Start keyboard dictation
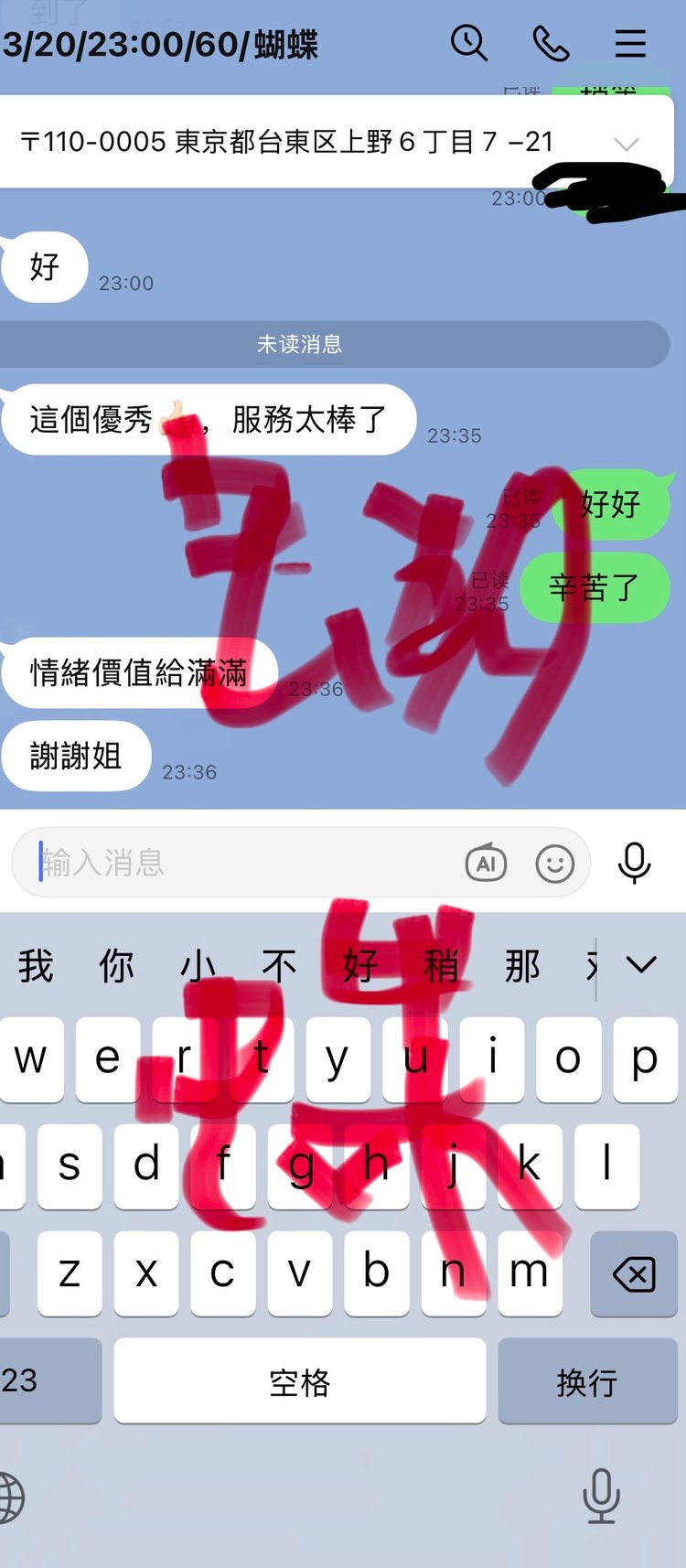 tap(601, 1496)
